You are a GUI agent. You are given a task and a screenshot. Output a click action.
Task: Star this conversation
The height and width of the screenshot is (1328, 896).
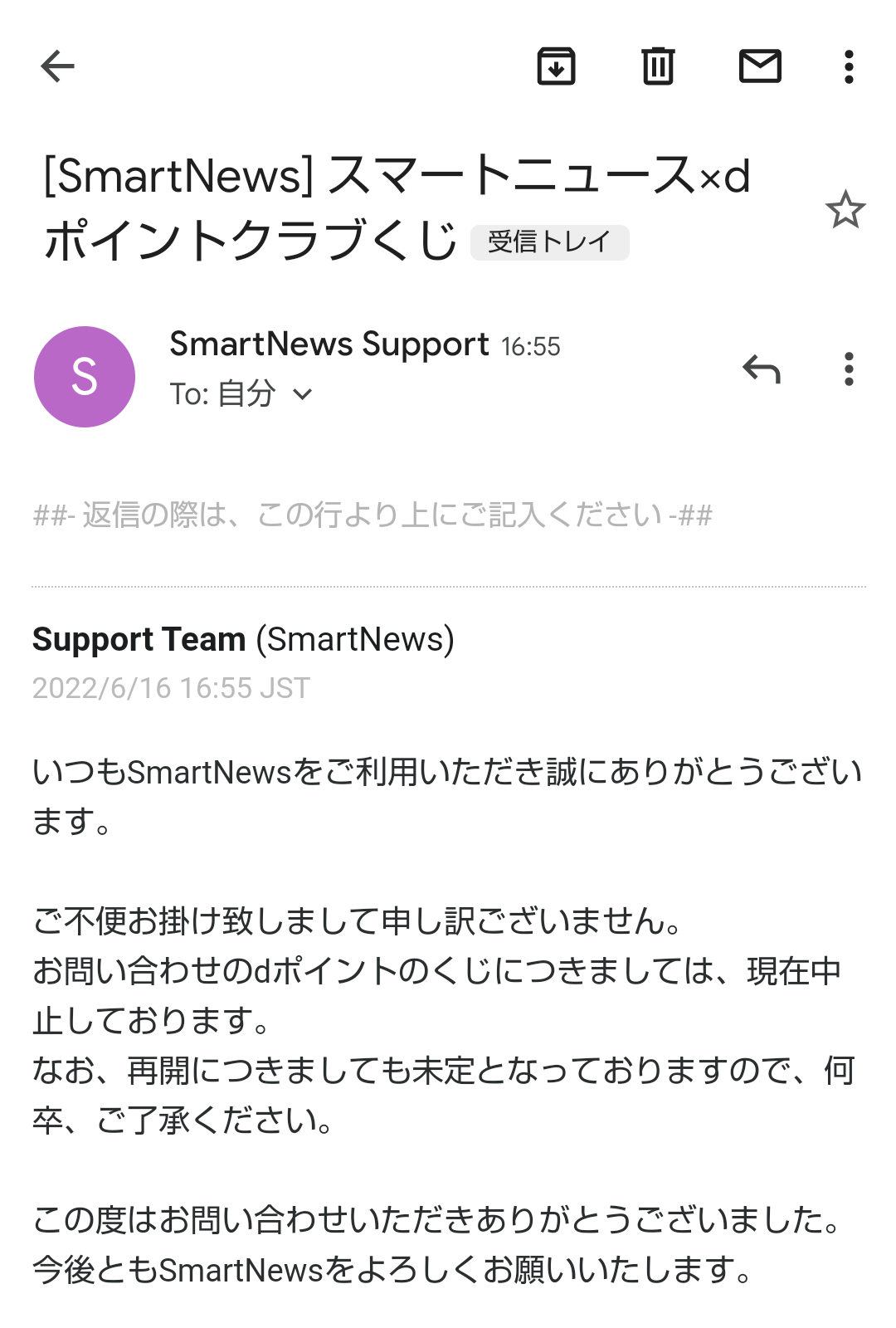(845, 209)
